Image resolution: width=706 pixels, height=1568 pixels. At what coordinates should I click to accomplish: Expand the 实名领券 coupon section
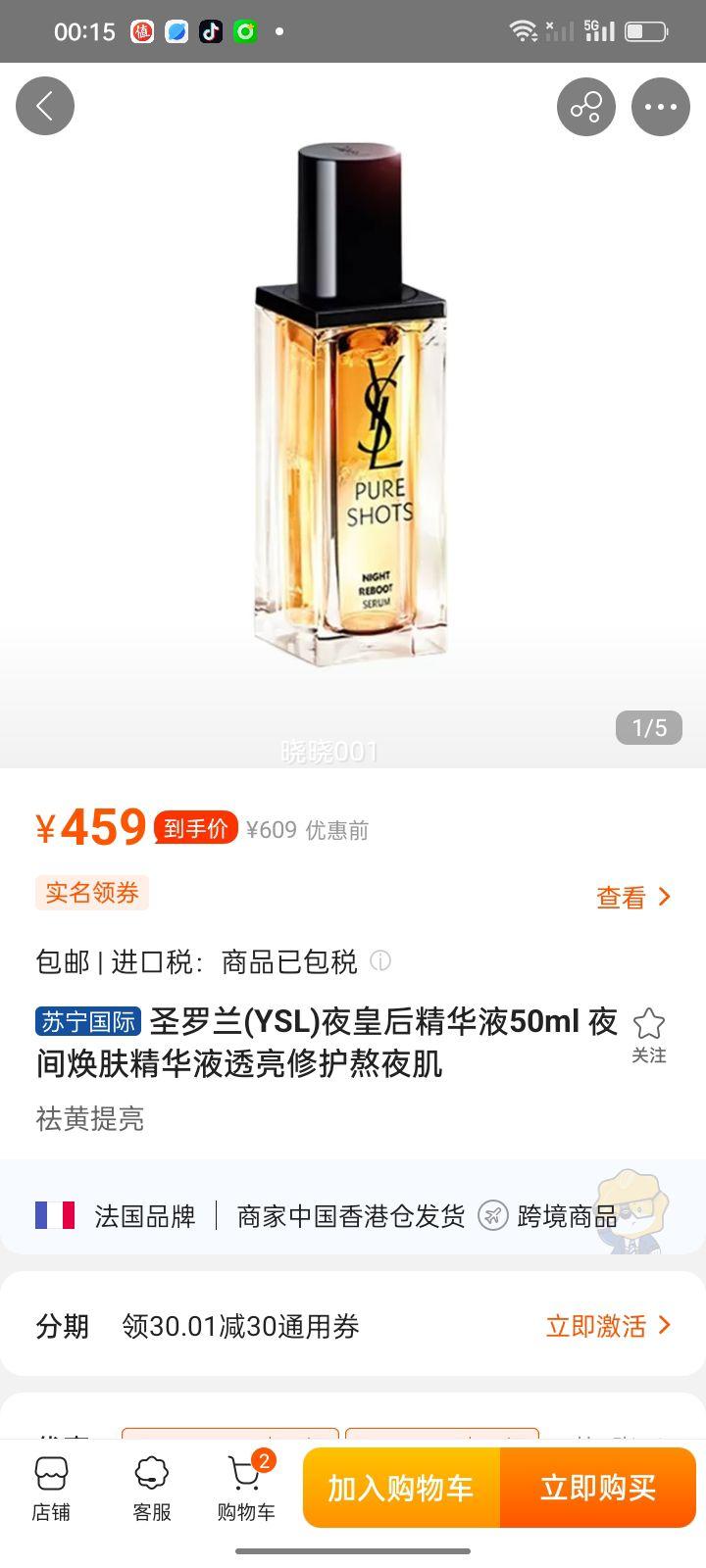click(91, 893)
